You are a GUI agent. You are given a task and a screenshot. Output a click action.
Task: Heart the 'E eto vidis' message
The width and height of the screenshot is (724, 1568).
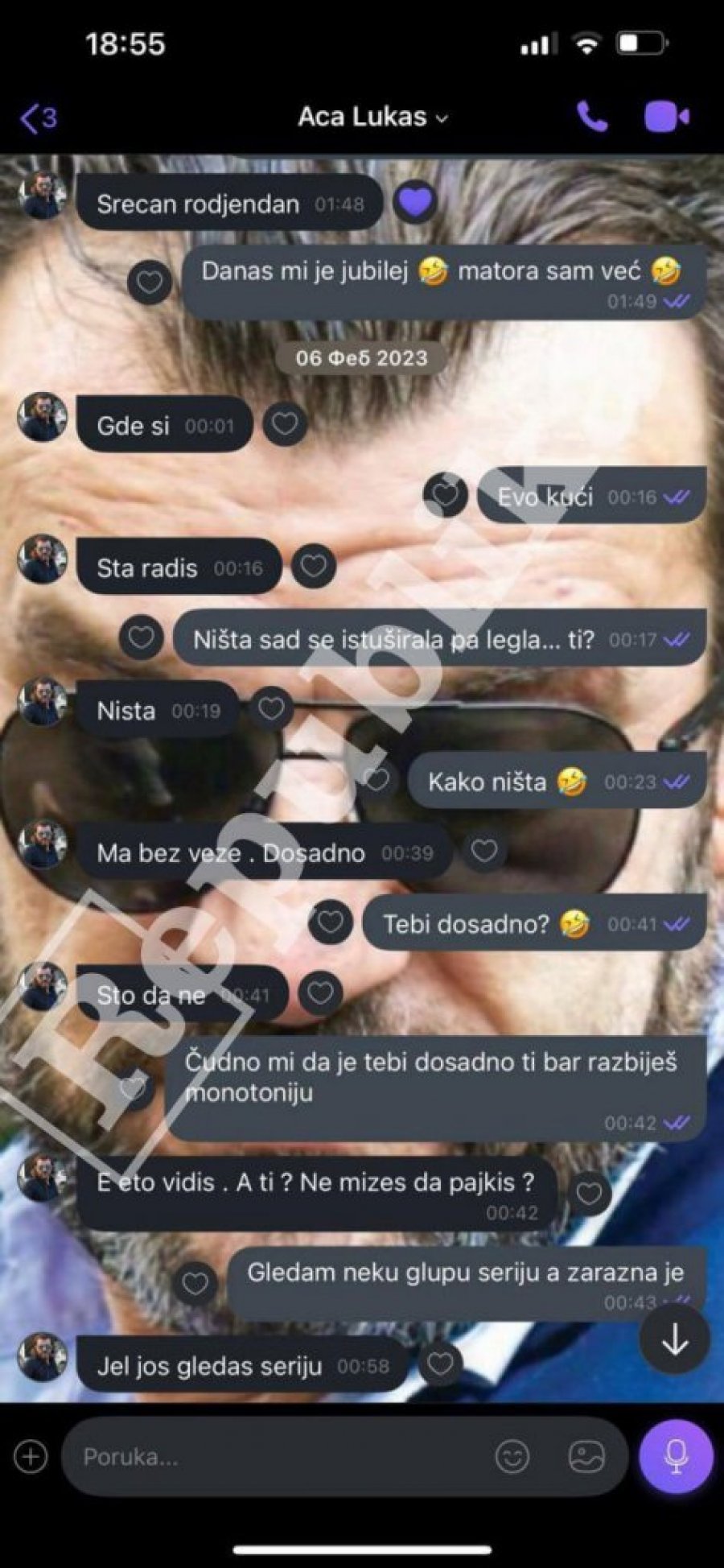click(x=589, y=1194)
